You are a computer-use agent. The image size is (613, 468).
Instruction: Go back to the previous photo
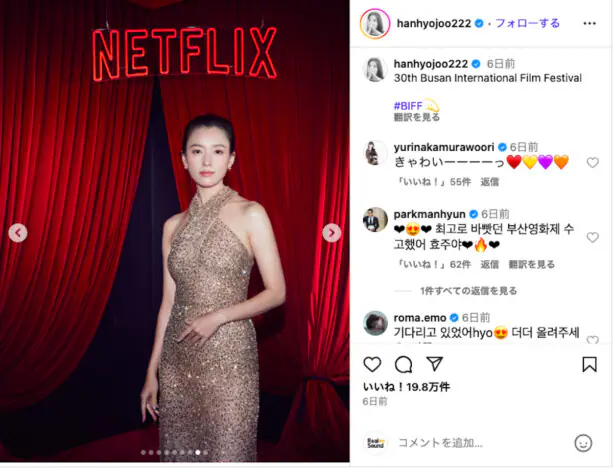tap(18, 233)
